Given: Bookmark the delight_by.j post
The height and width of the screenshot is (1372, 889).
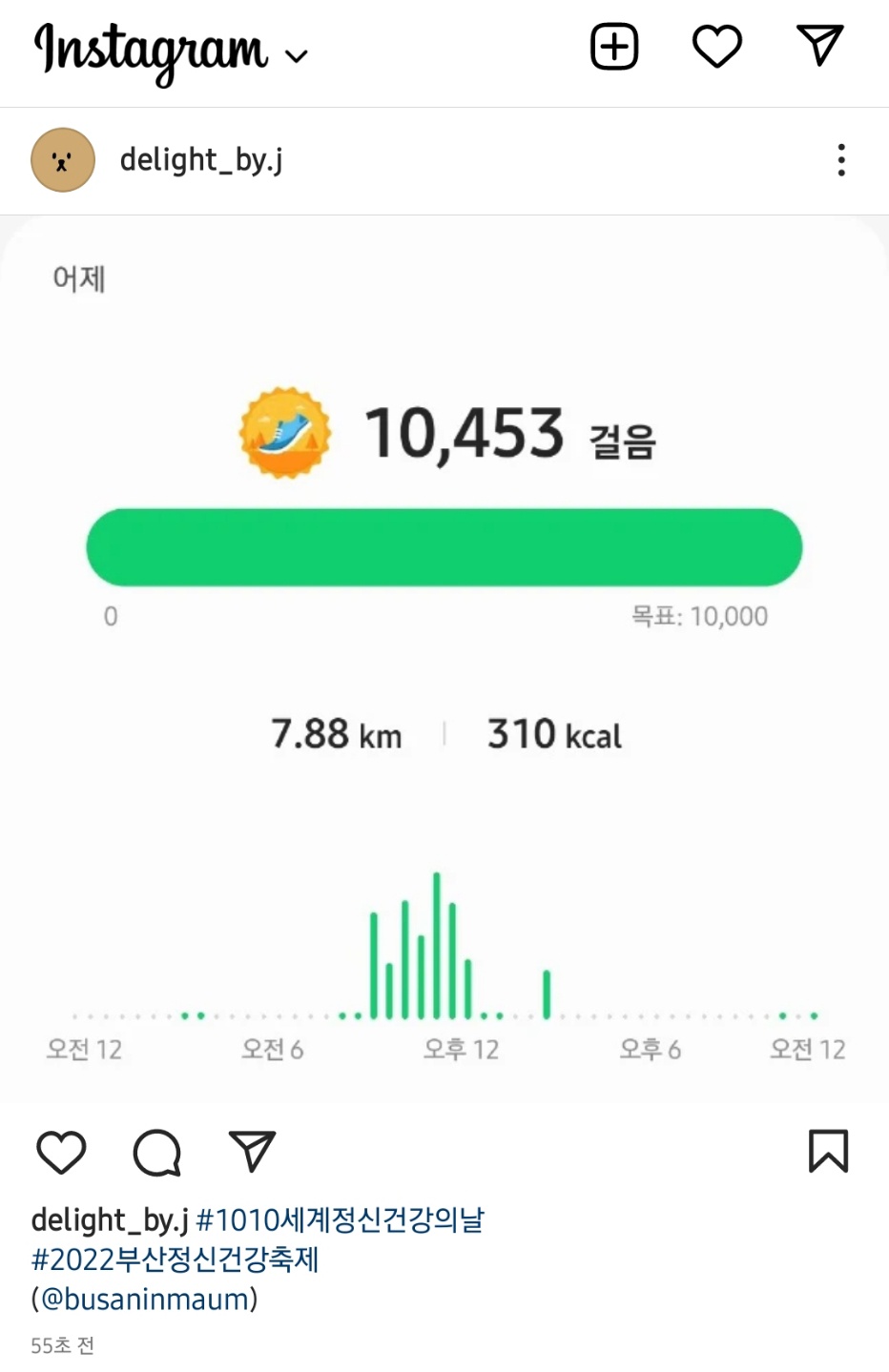Looking at the screenshot, I should (828, 1151).
